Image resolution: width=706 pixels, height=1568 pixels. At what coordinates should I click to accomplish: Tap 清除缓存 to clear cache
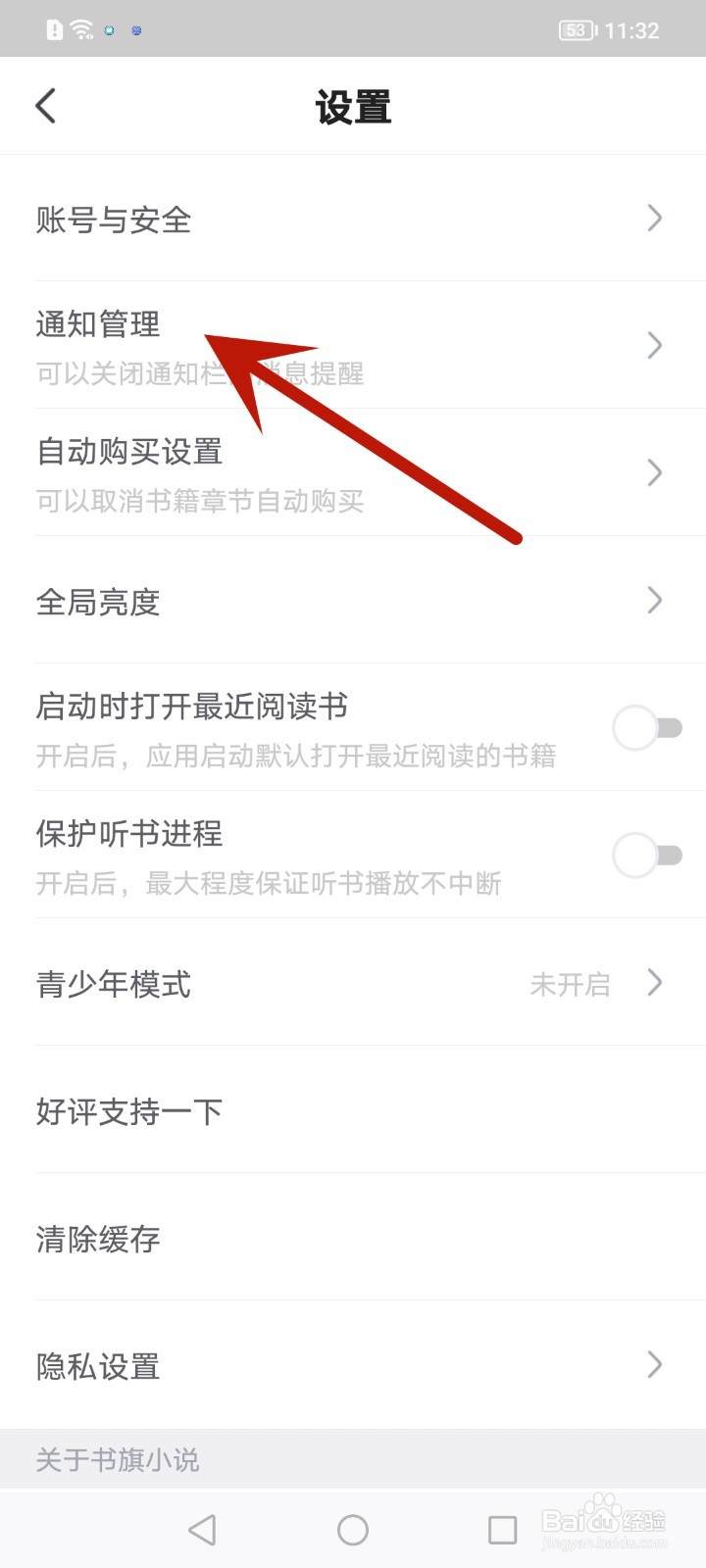pyautogui.click(x=97, y=1239)
